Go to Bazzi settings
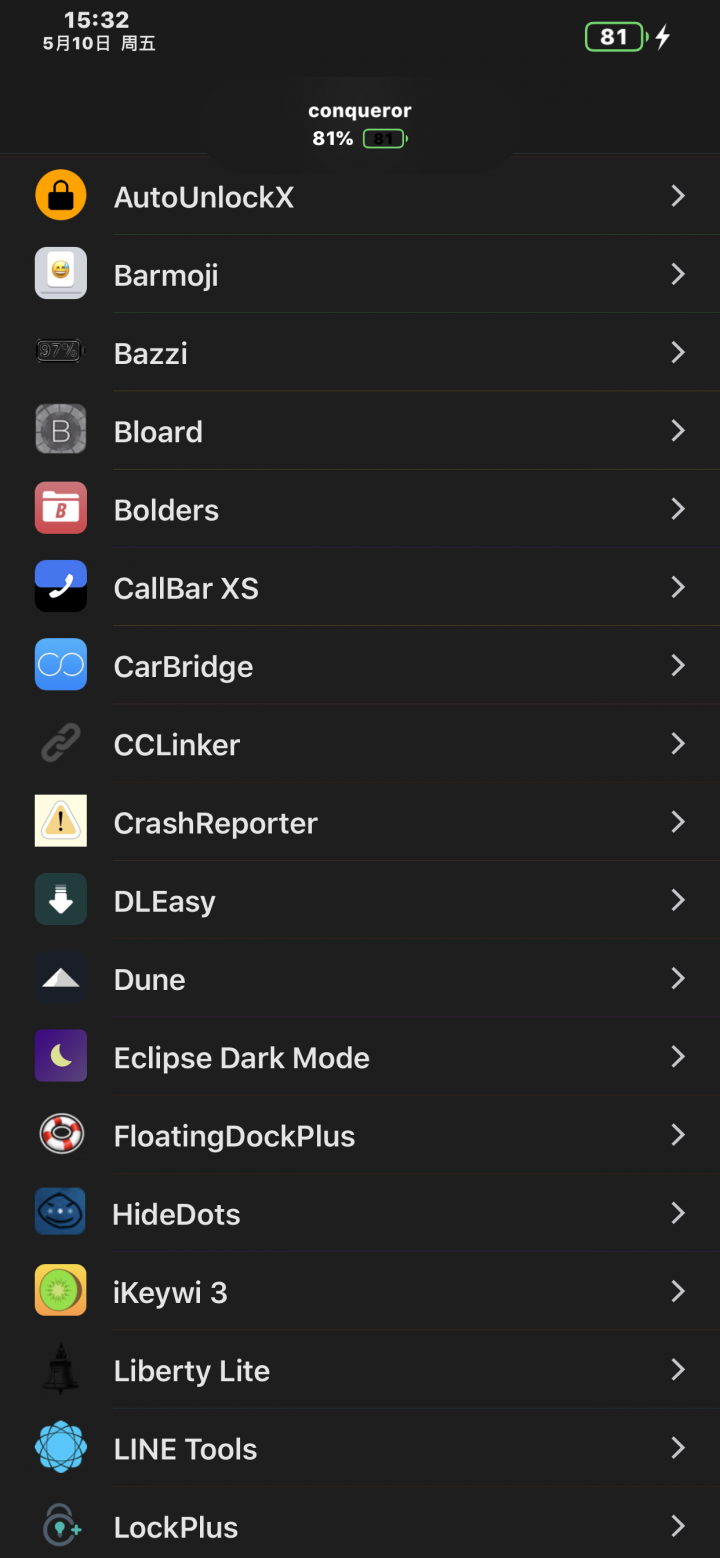The height and width of the screenshot is (1558, 720). 360,352
